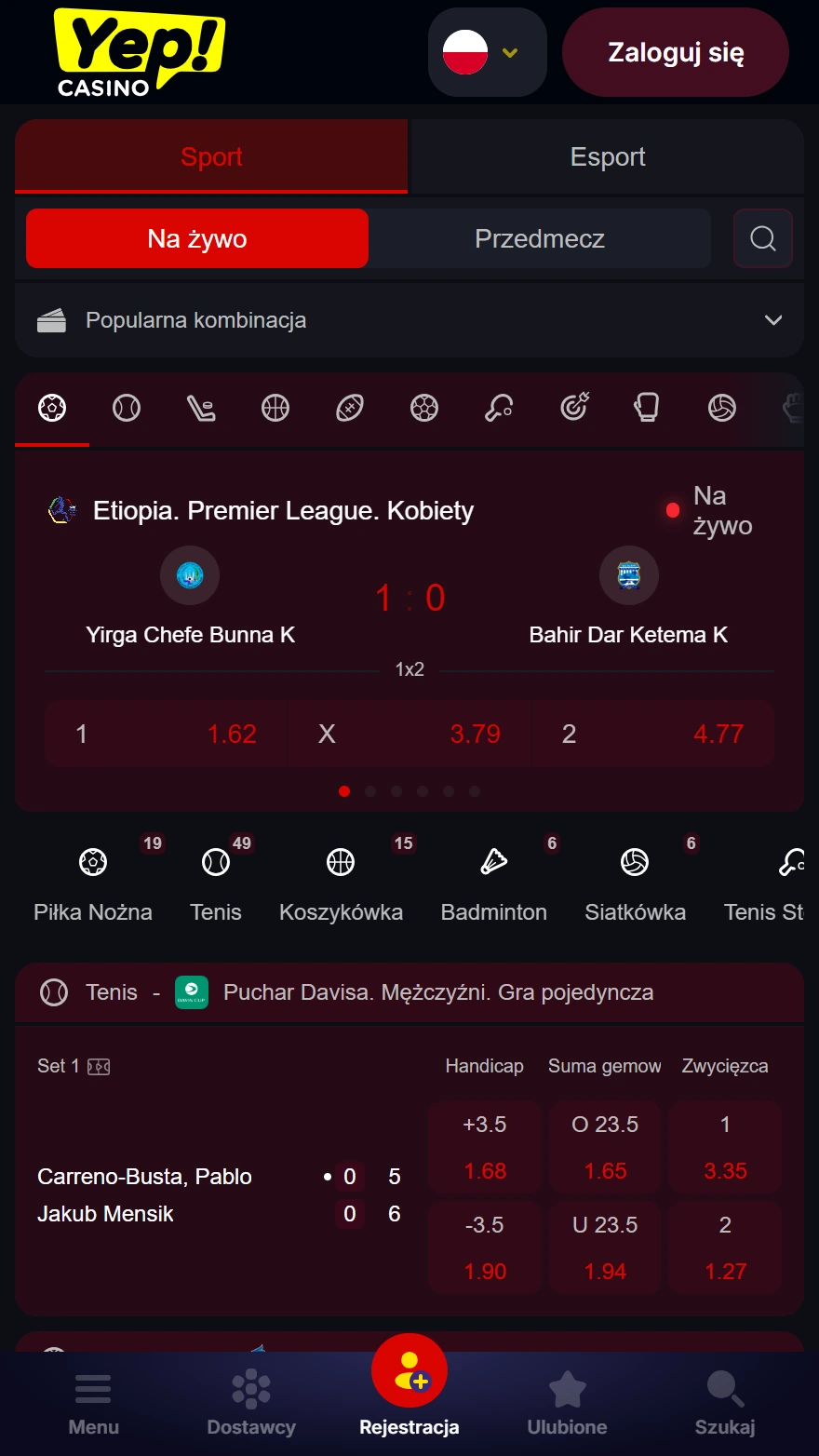
Task: Choose under 23.5 games at 1.94
Action: tap(605, 1248)
